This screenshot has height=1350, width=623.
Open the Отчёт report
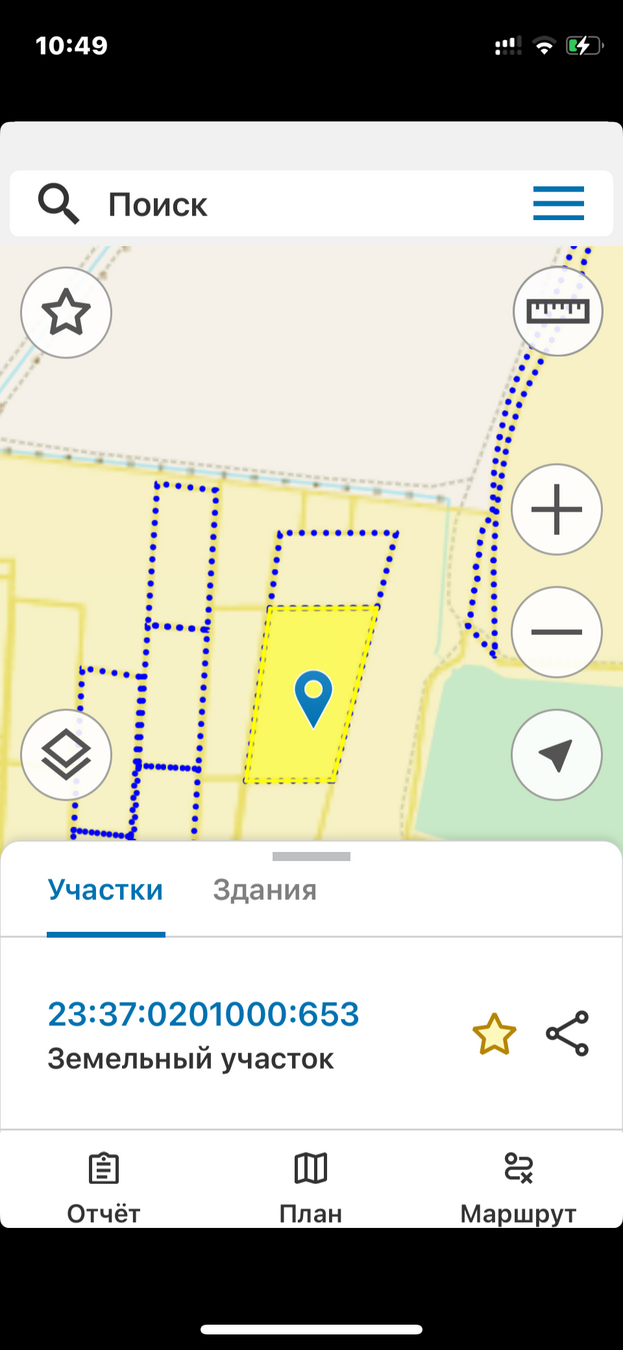coord(103,1187)
